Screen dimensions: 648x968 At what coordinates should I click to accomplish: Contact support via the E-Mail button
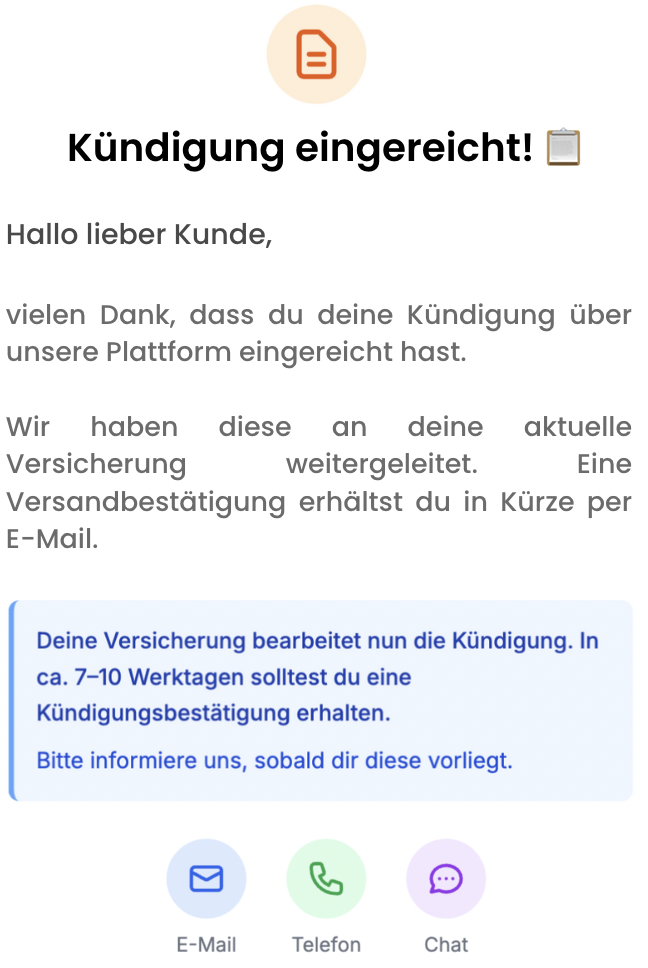(206, 879)
